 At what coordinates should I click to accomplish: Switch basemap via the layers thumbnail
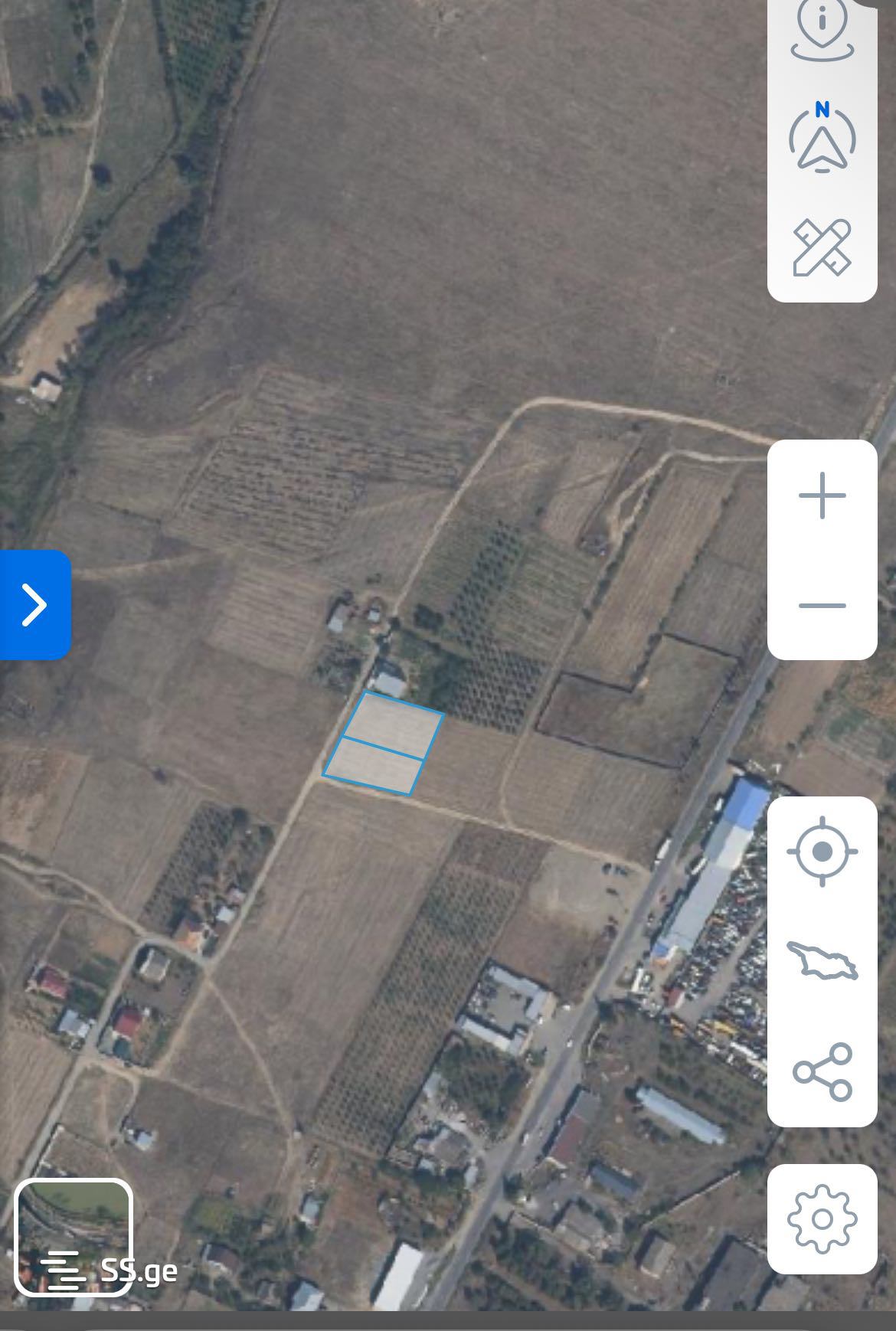pos(74,1237)
